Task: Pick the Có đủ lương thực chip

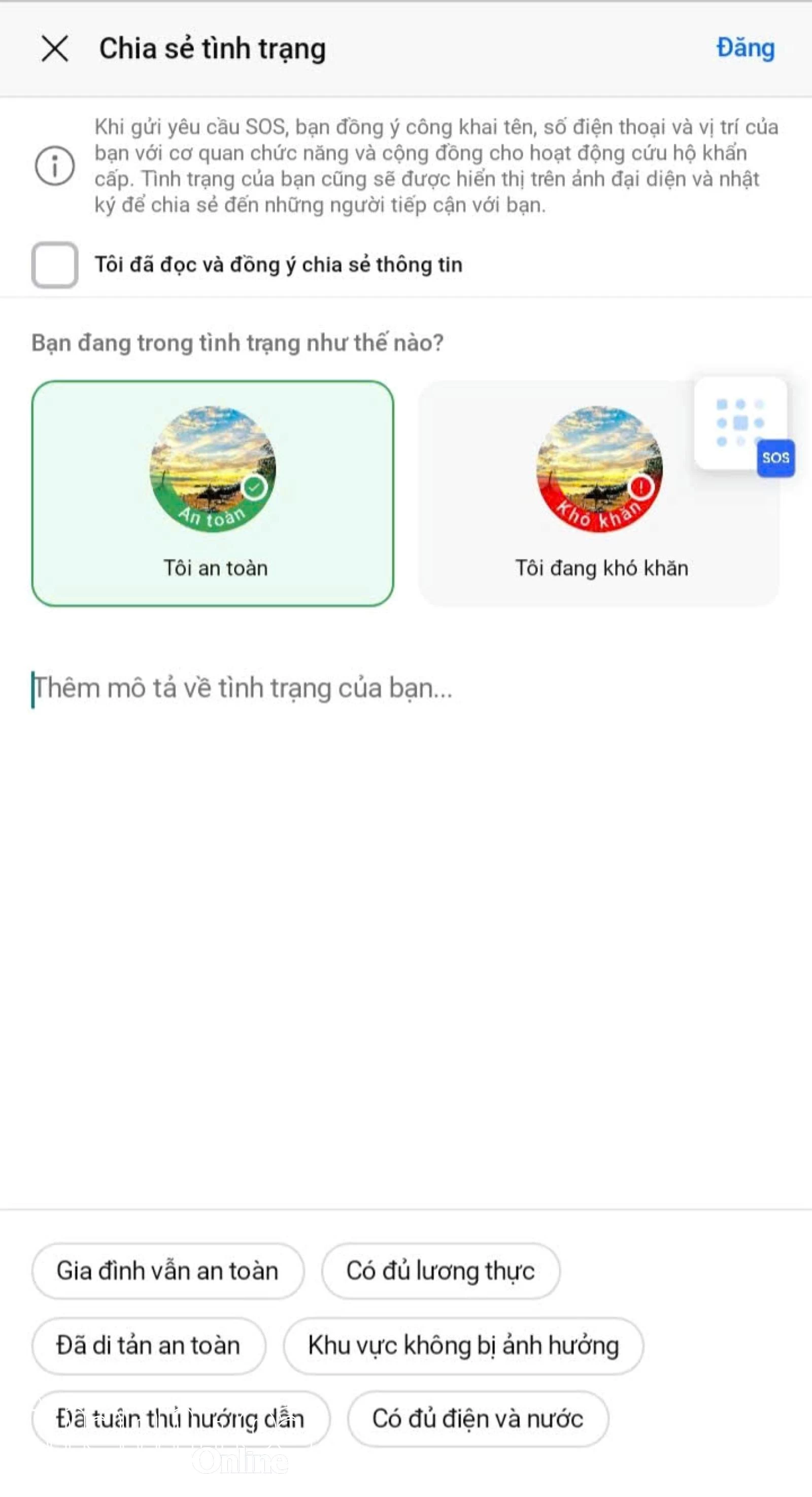Action: [x=441, y=1271]
